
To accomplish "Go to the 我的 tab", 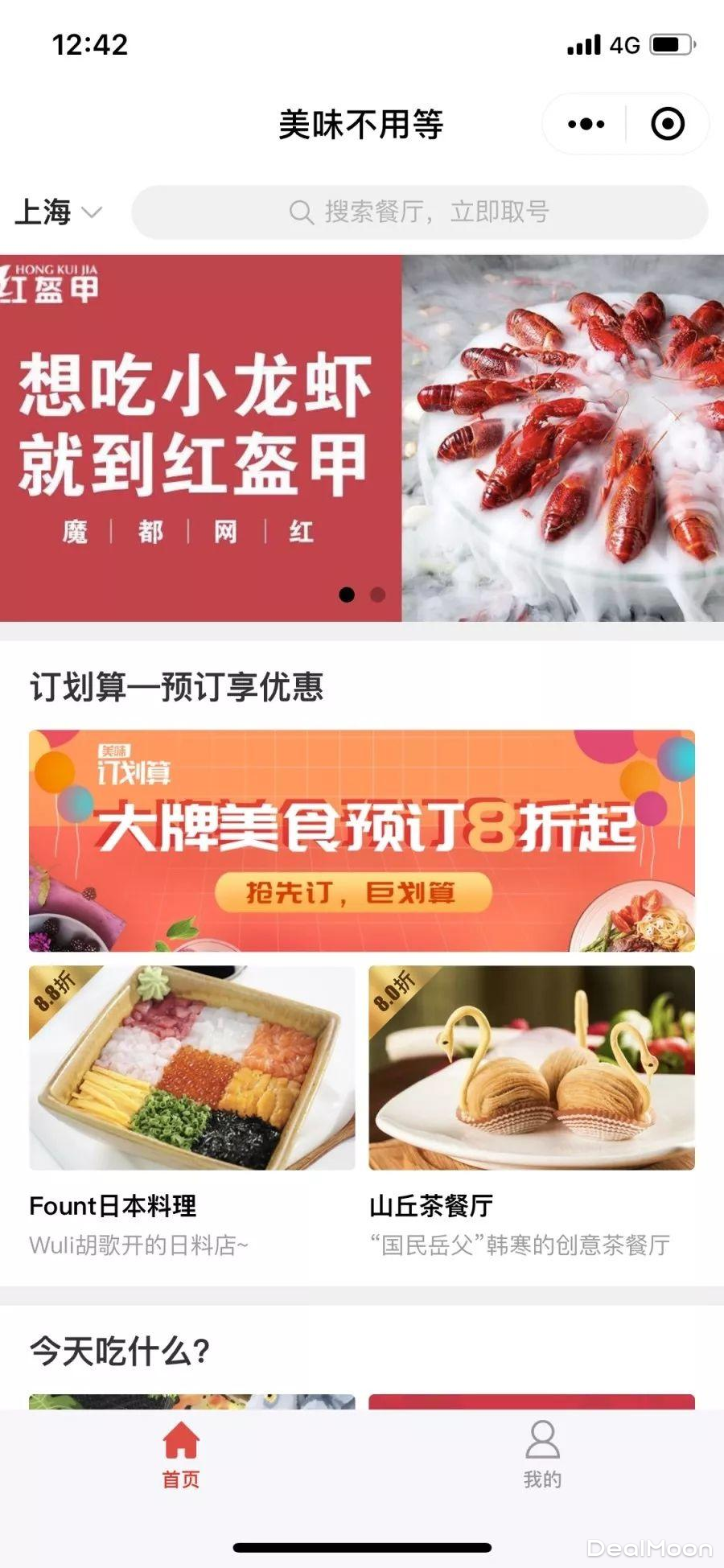I will 542,1455.
